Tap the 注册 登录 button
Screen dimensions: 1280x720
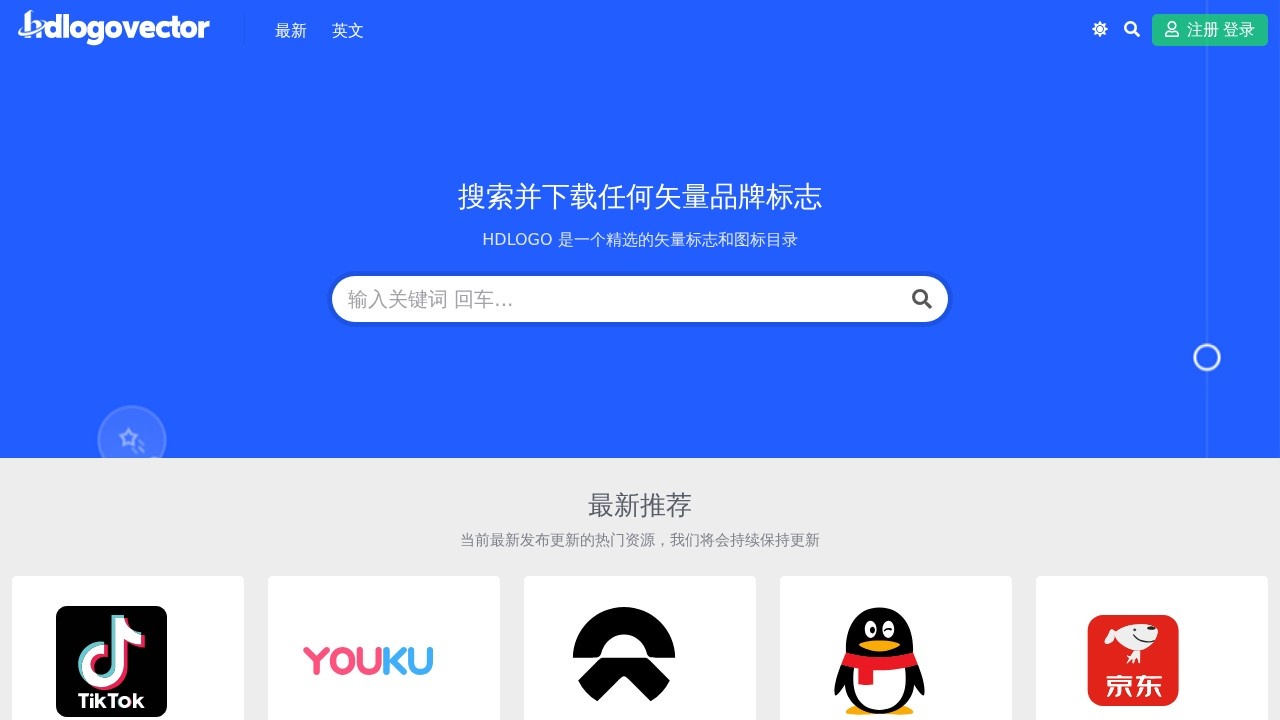pyautogui.click(x=1209, y=30)
